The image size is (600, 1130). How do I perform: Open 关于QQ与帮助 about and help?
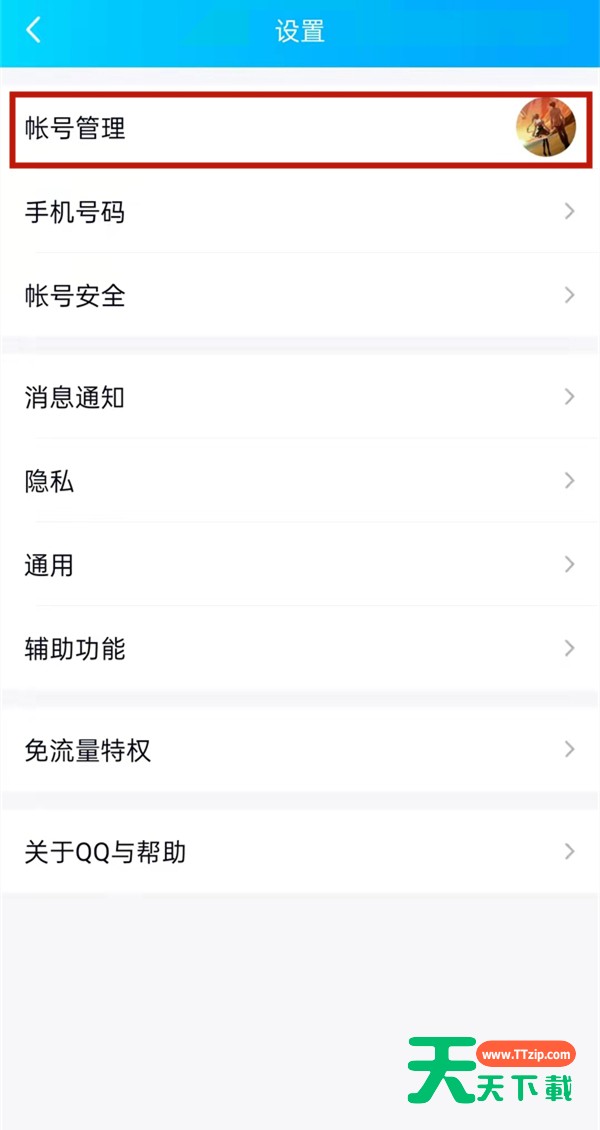(300, 852)
